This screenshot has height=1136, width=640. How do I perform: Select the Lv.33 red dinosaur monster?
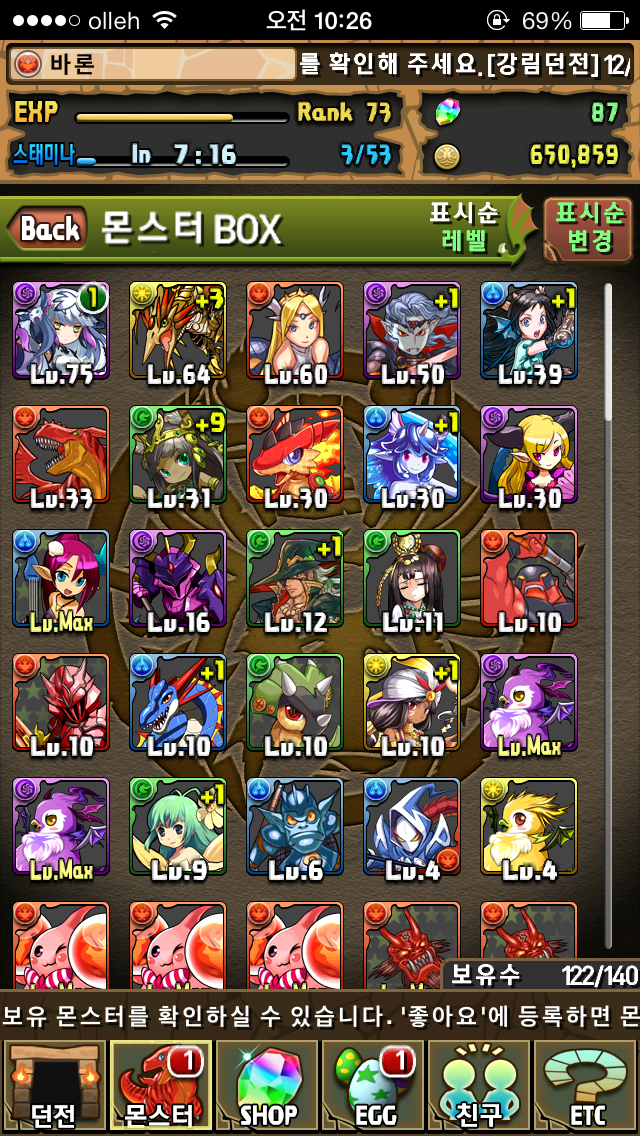point(61,454)
